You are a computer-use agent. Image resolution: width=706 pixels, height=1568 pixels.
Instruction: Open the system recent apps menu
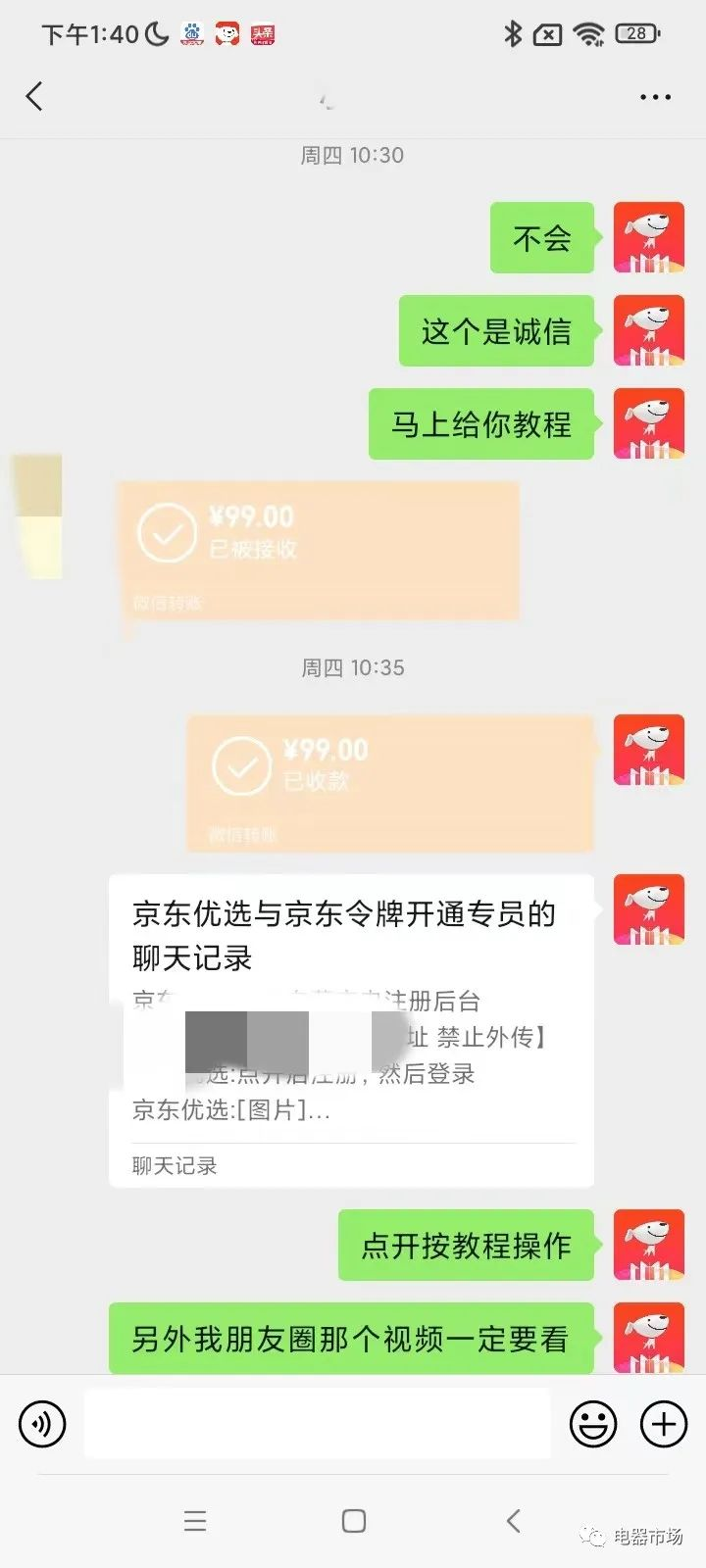195,1521
